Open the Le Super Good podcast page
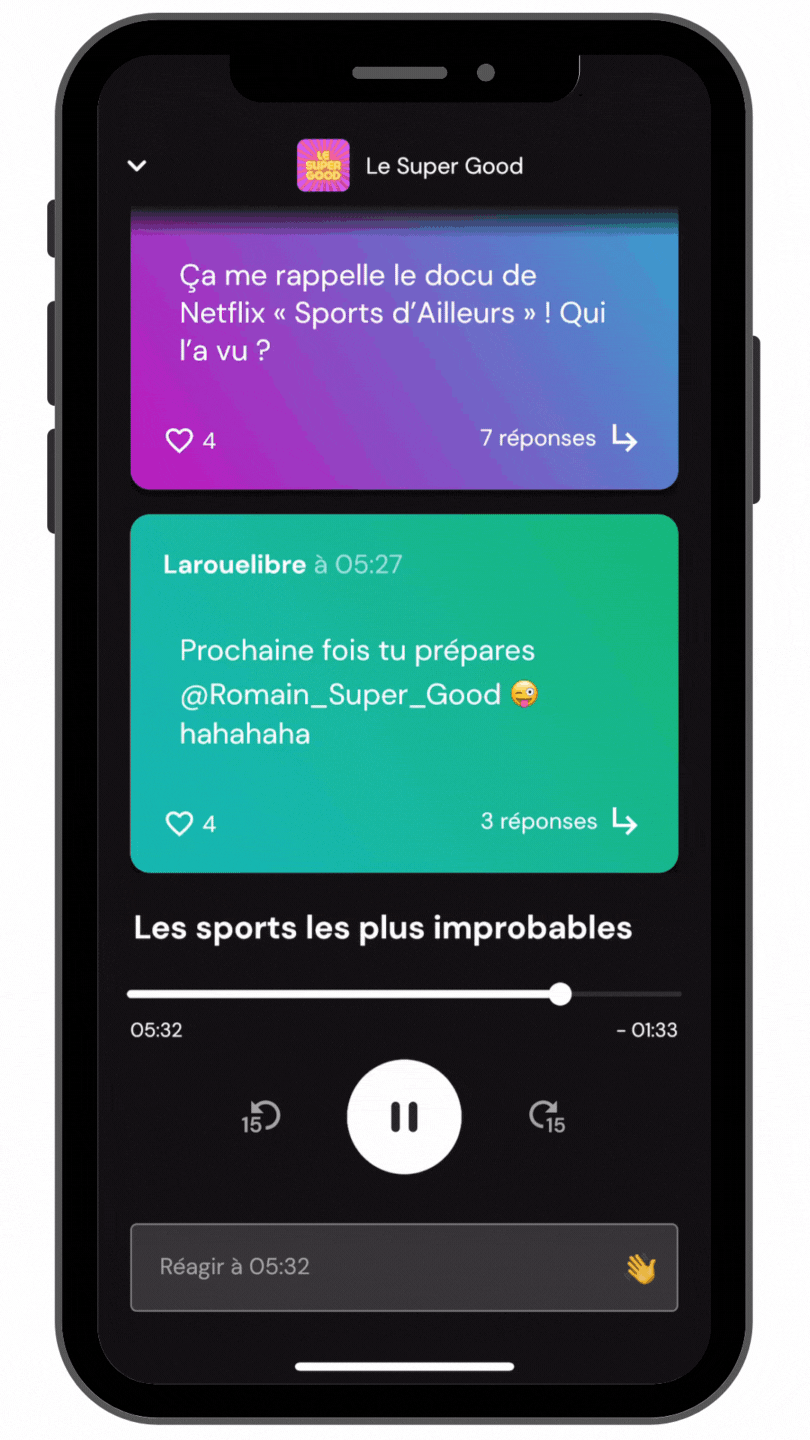This screenshot has width=810, height=1440. point(410,166)
